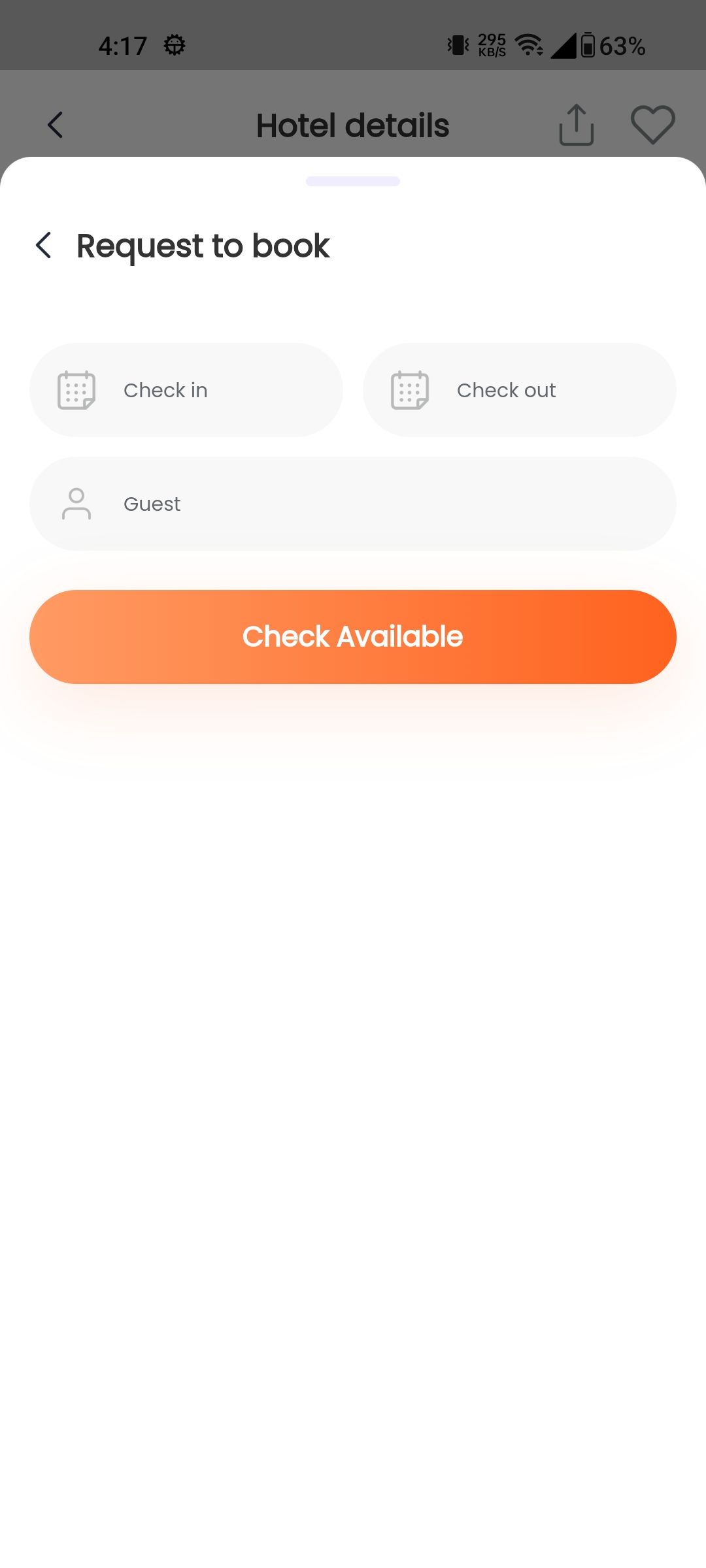Share this hotel
This screenshot has height=1568, width=706.
coord(576,125)
